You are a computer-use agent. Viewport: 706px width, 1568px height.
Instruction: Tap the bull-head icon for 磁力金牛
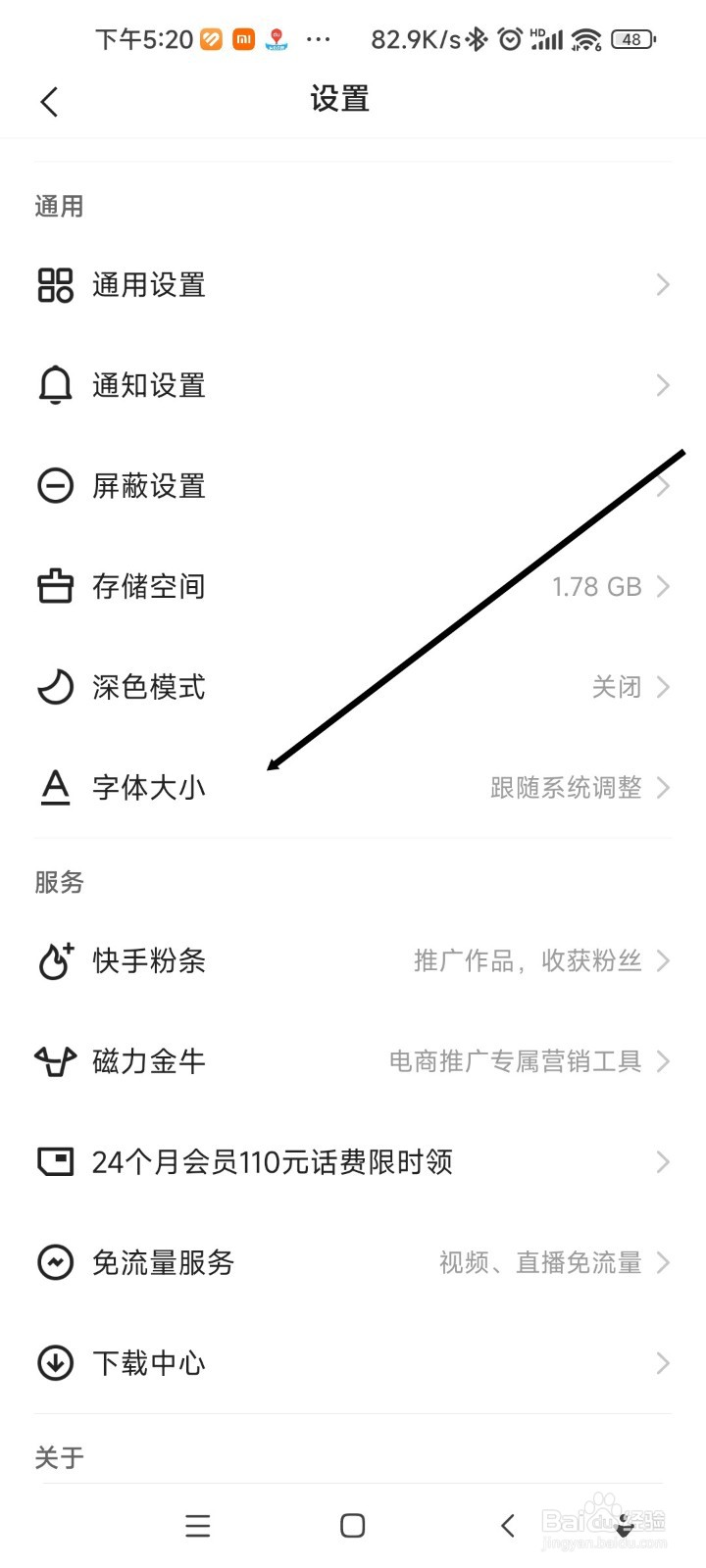56,1061
